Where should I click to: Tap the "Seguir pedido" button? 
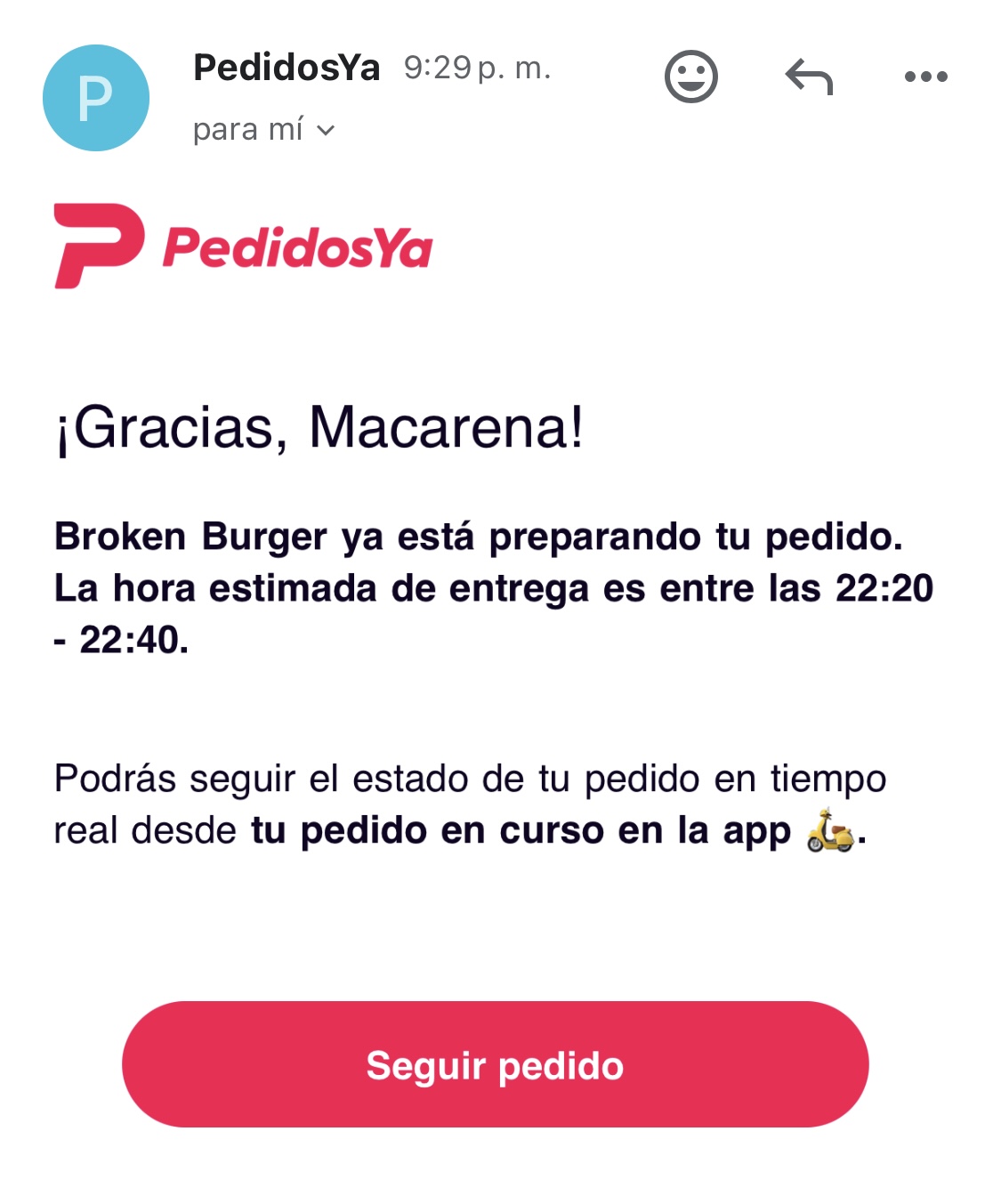pyautogui.click(x=495, y=1064)
